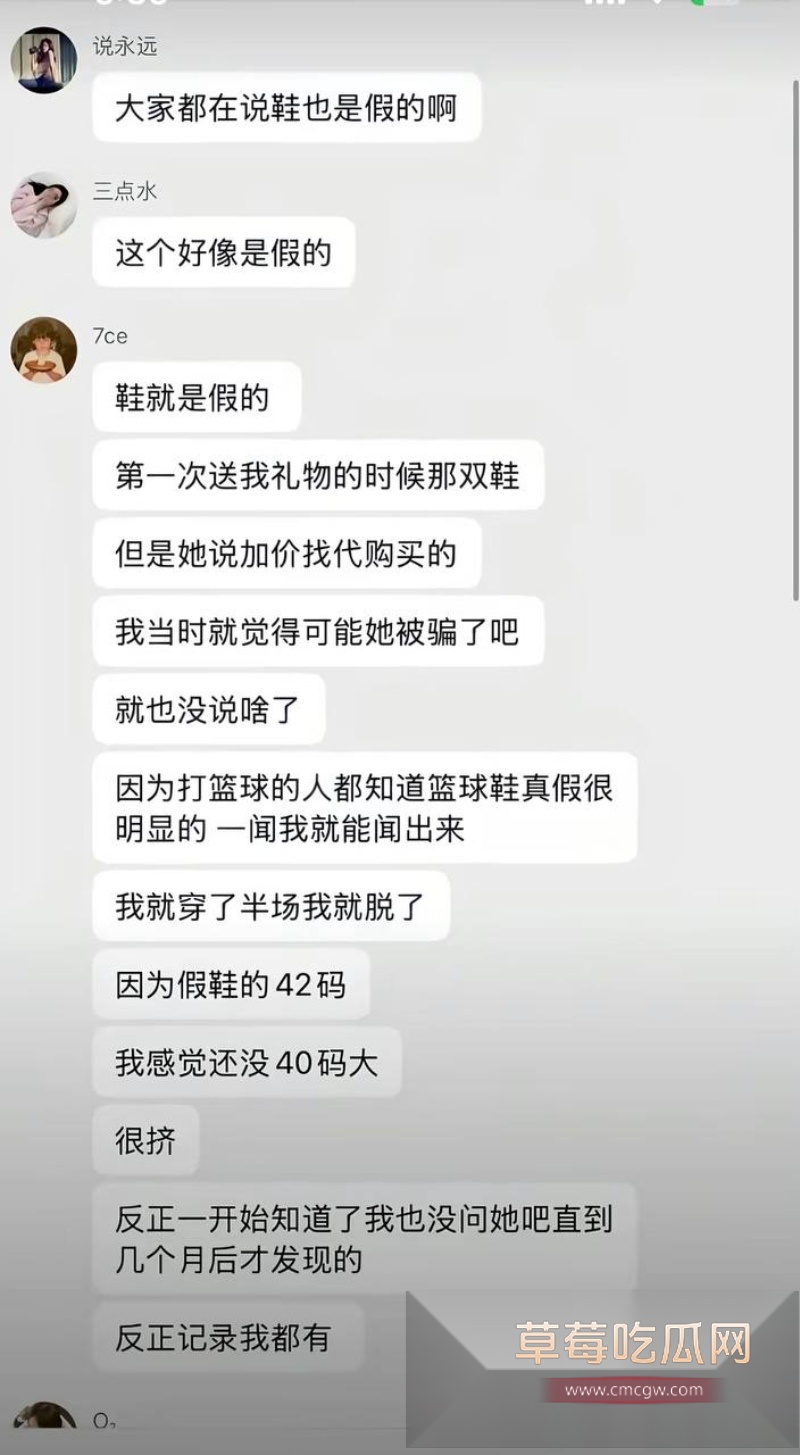This screenshot has height=1455, width=800.
Task: Tap the message 反正记录我都有
Action: pos(230,1336)
